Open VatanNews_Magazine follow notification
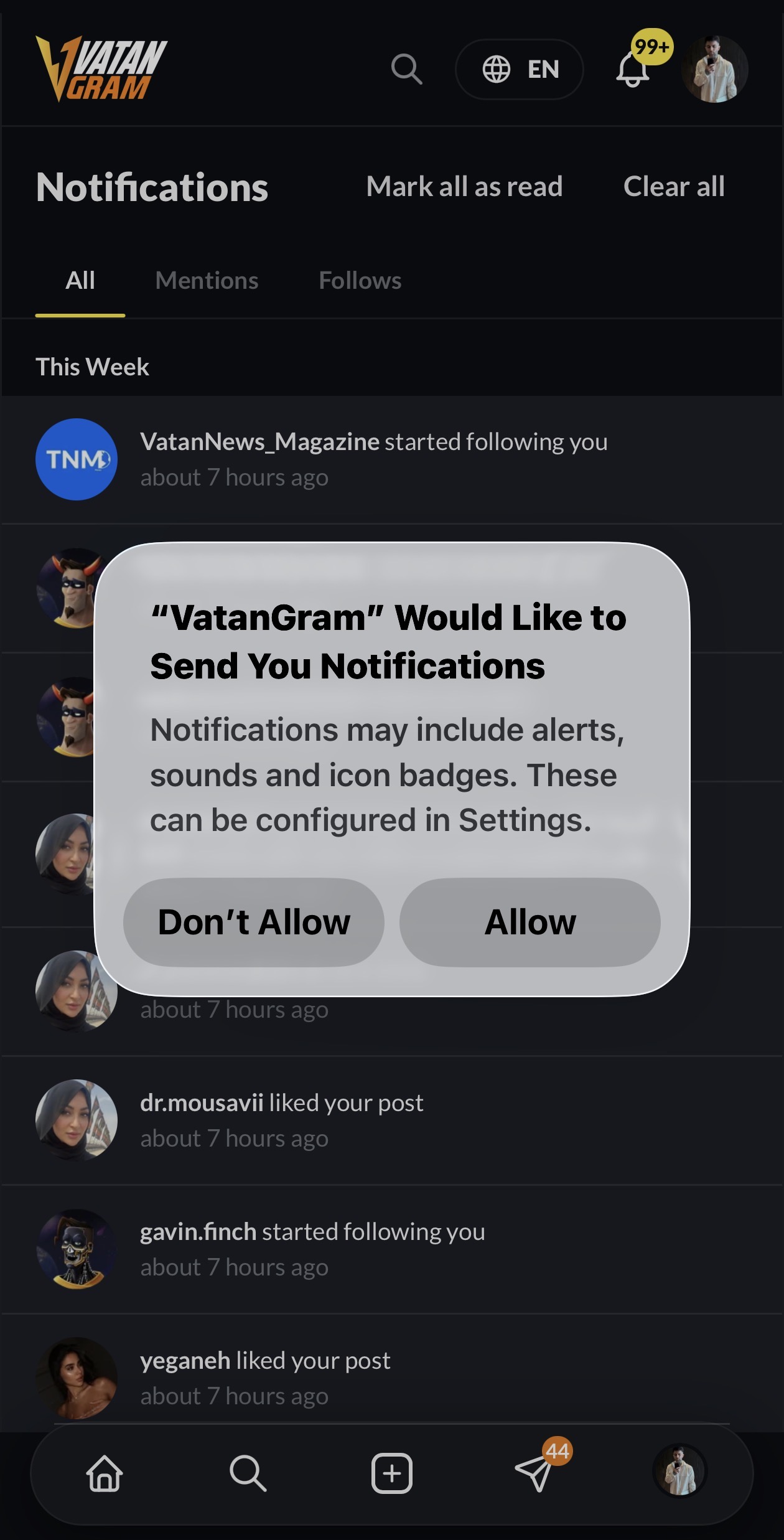This screenshot has width=784, height=1540. click(x=392, y=459)
